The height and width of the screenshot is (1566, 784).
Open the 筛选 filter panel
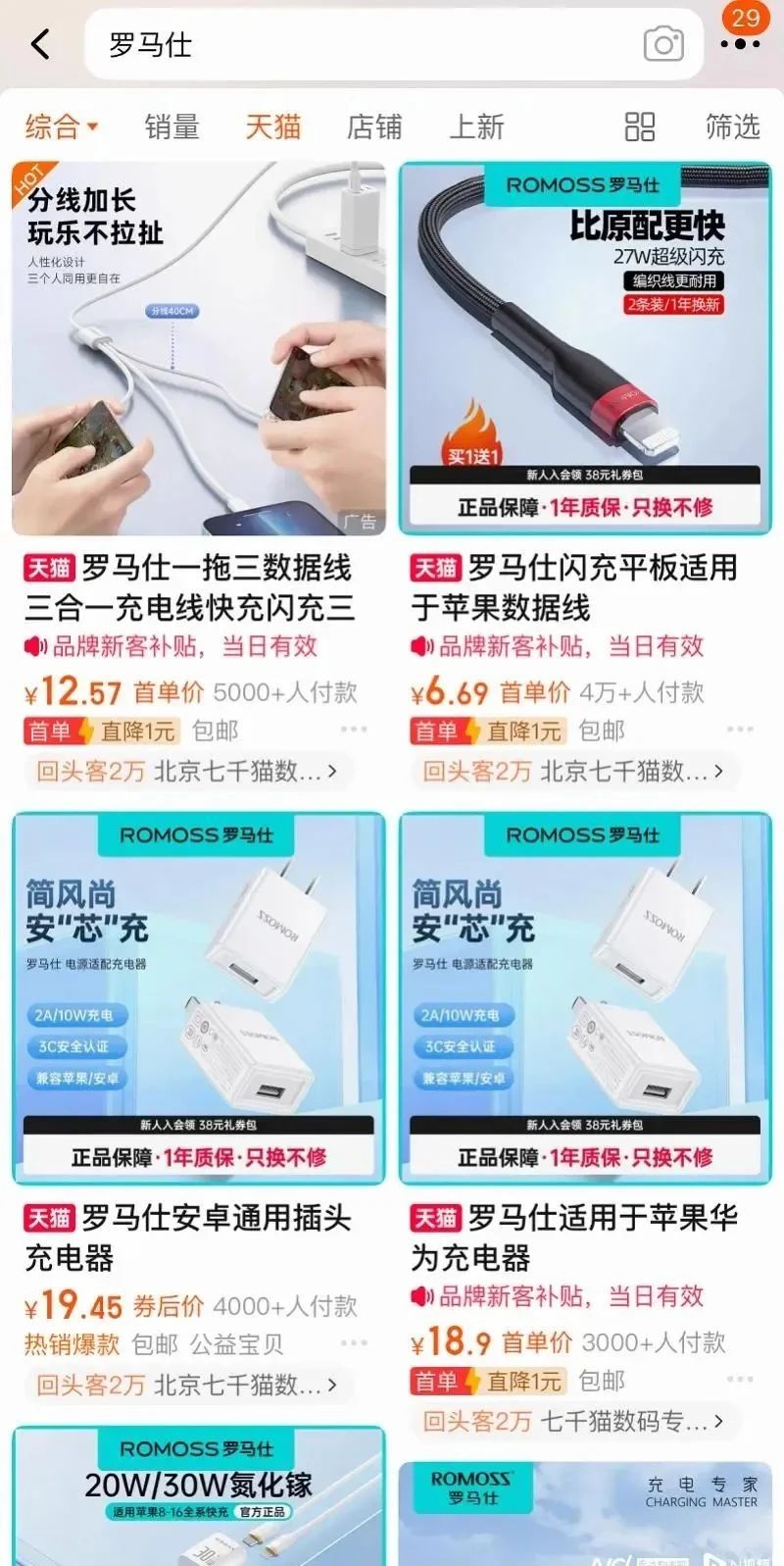(x=732, y=126)
